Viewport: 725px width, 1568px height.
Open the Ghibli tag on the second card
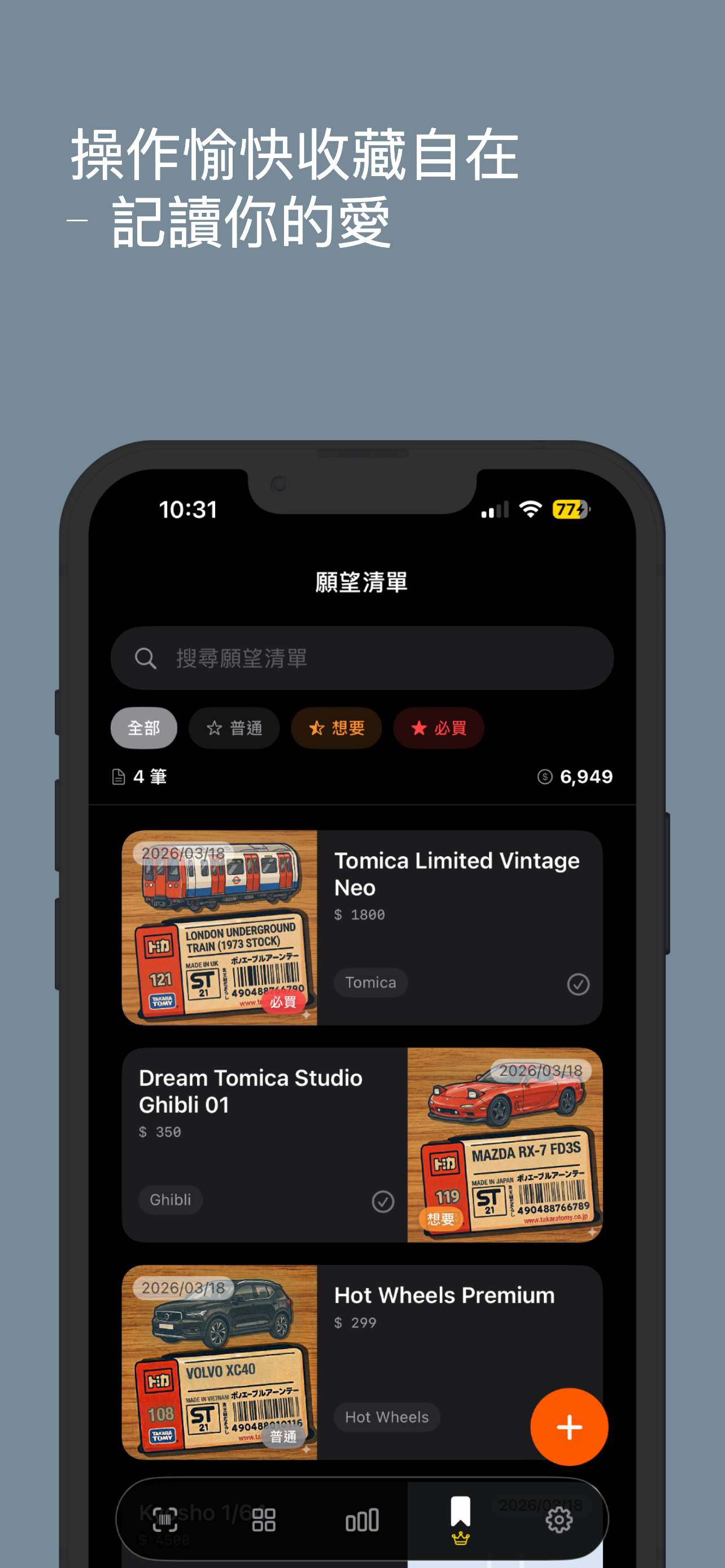[171, 1200]
